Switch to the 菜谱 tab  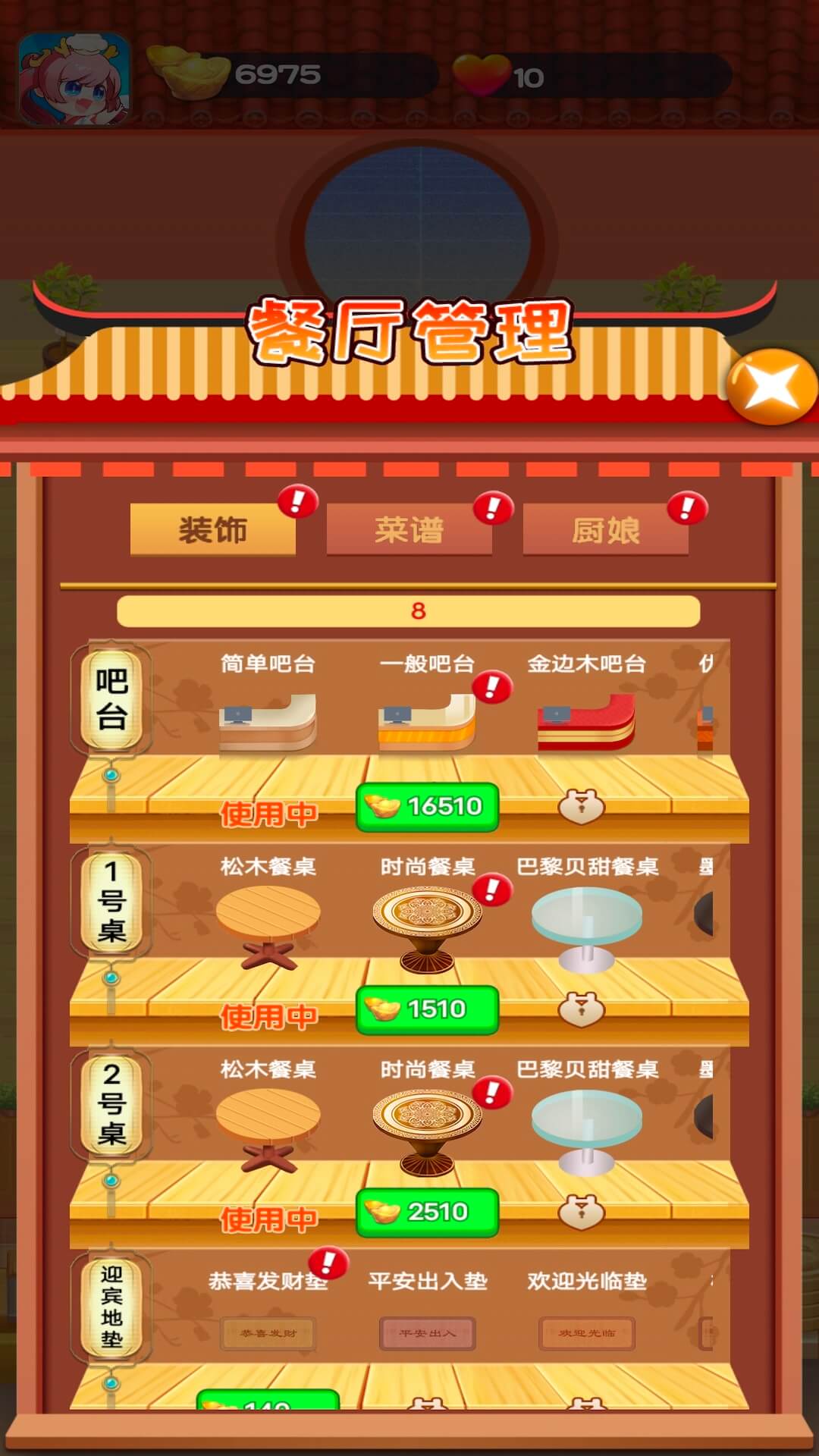tap(409, 529)
